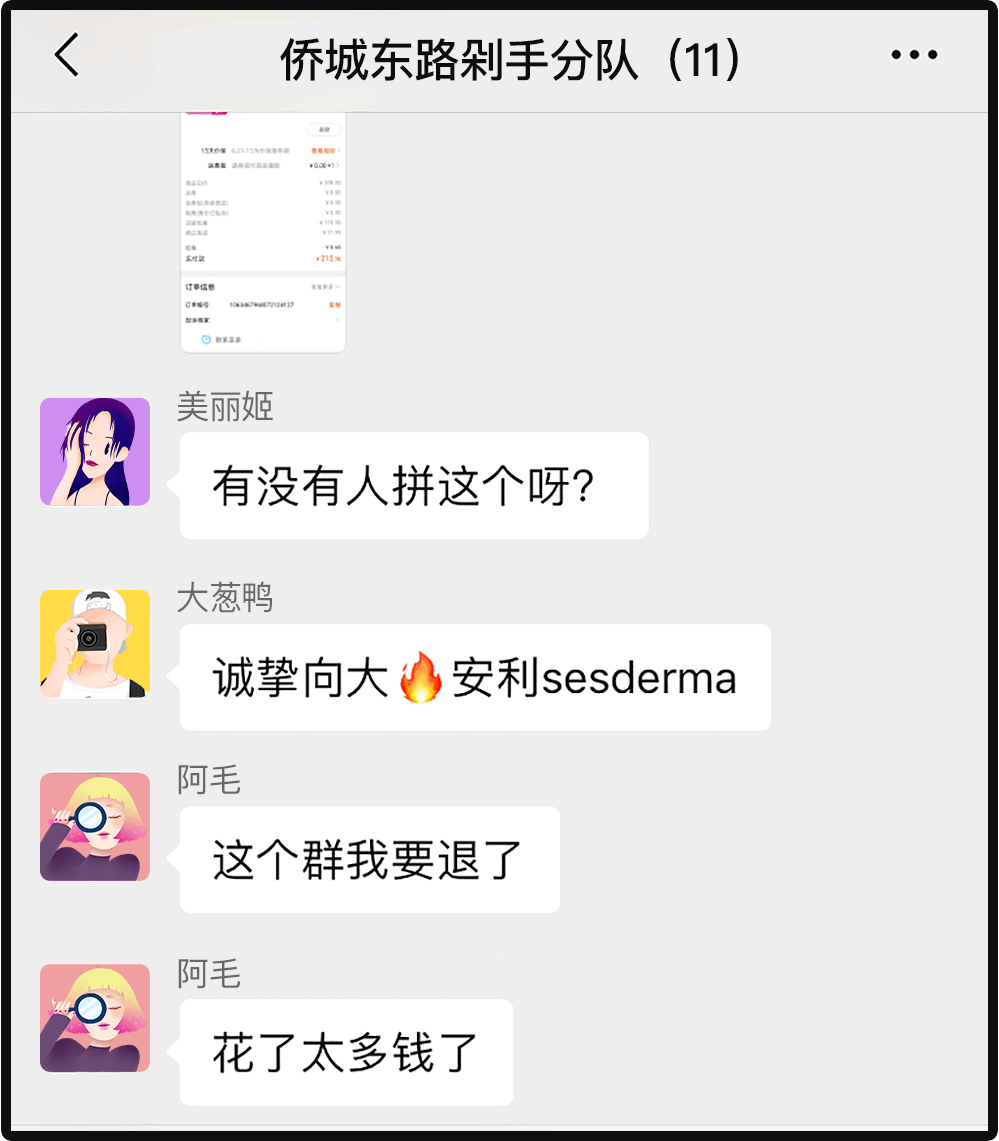Image resolution: width=999 pixels, height=1141 pixels.
Task: View 大葱鸭's profile via avatar
Action: click(95, 643)
